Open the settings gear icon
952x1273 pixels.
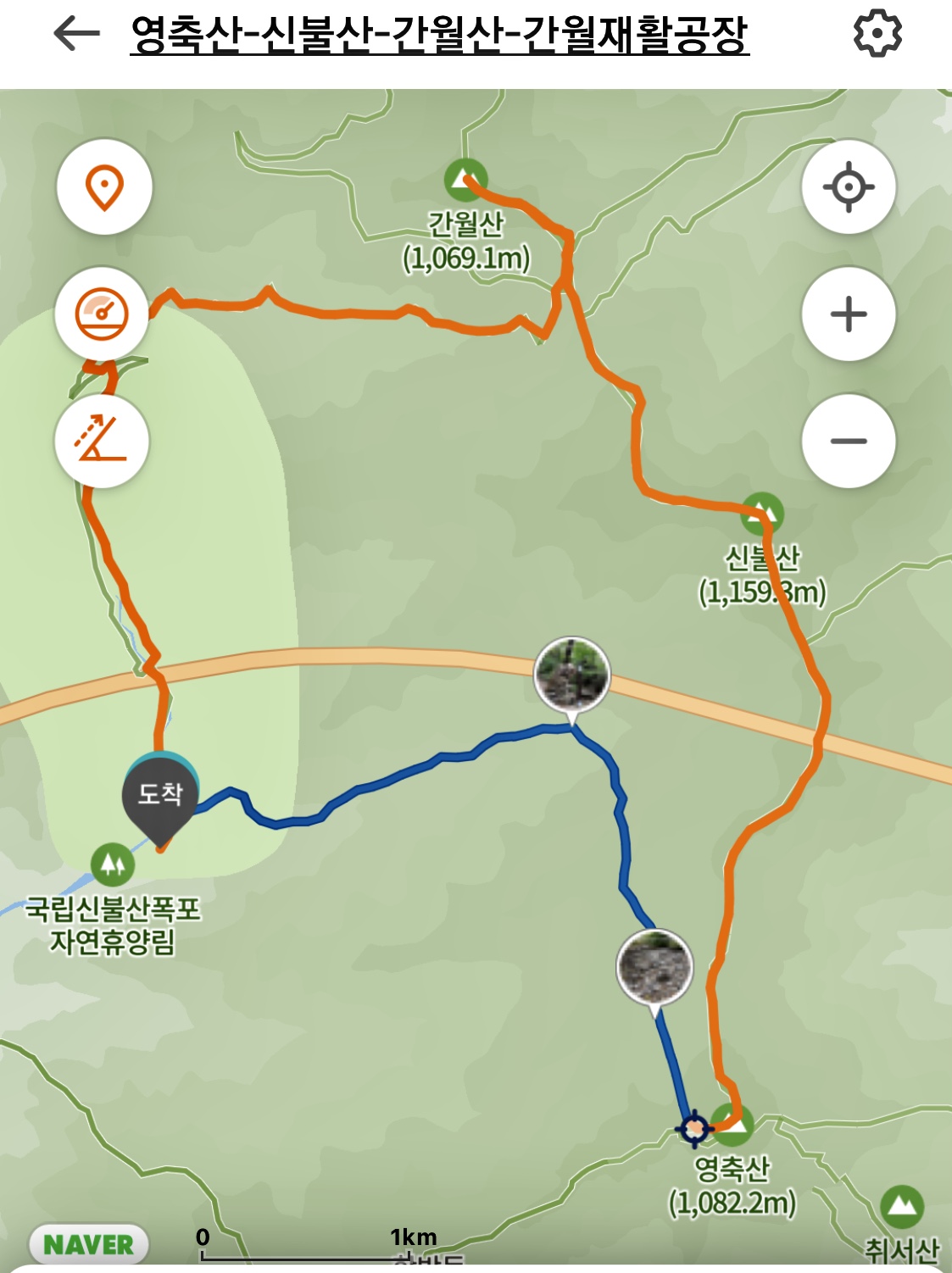(x=877, y=34)
